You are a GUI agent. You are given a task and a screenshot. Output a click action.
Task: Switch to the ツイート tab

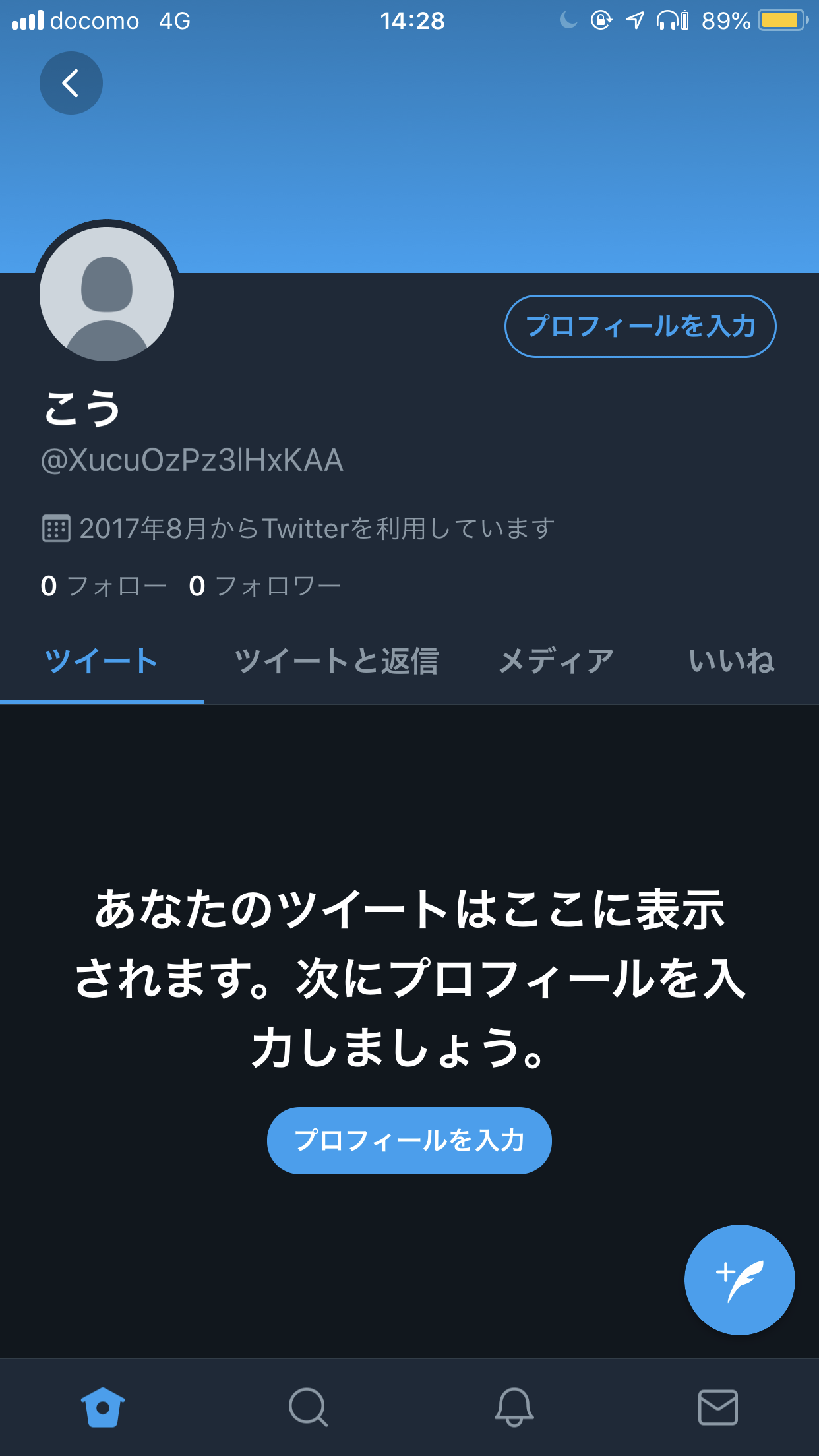pos(102,661)
